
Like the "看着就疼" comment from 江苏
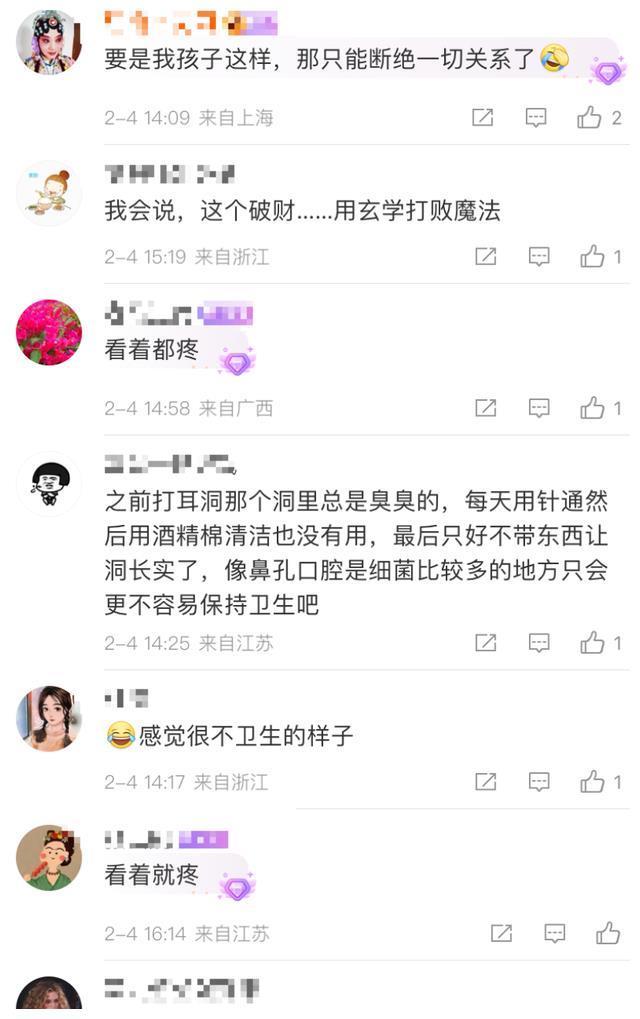point(608,934)
